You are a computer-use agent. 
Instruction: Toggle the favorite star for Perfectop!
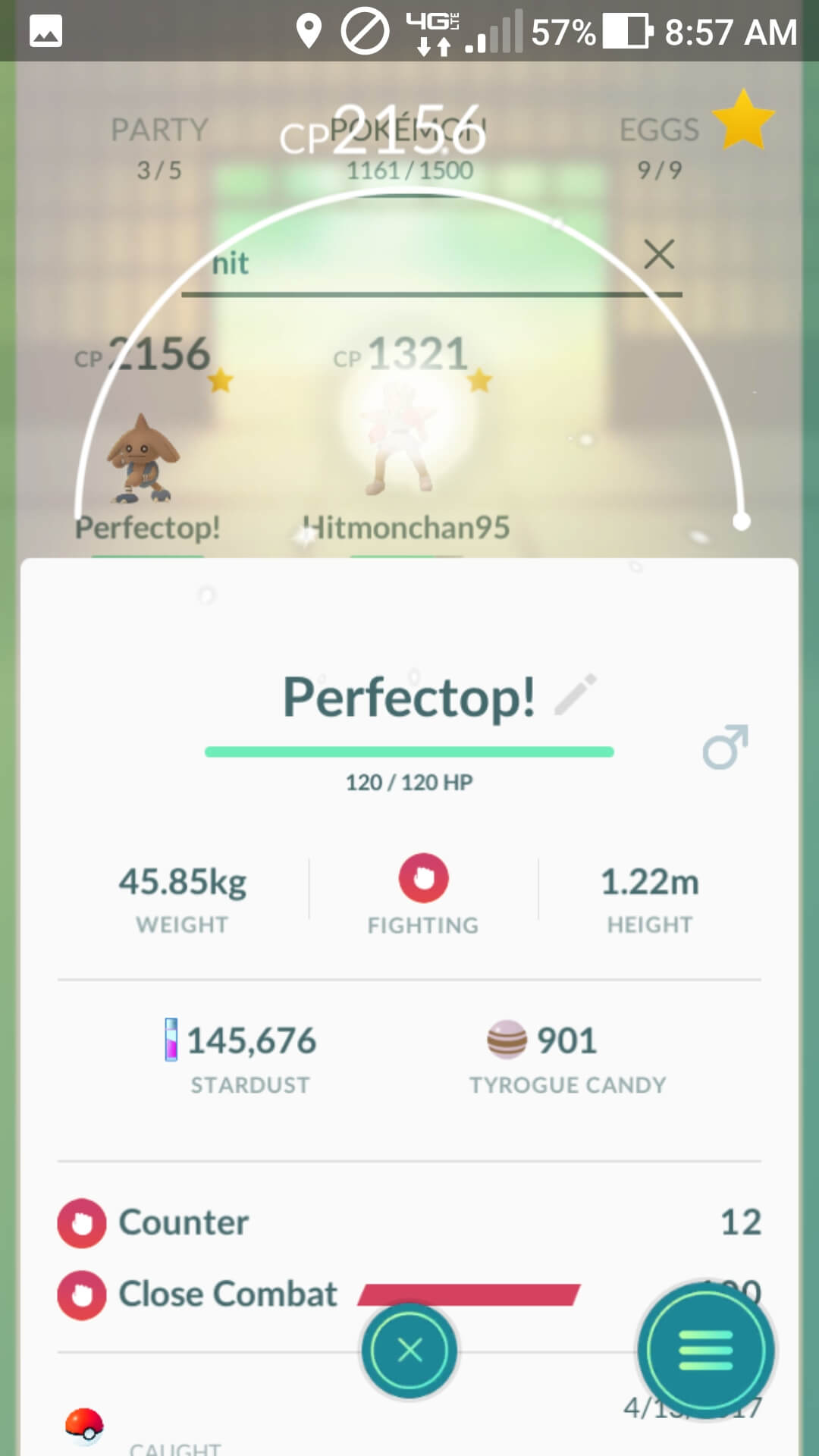pos(744,119)
